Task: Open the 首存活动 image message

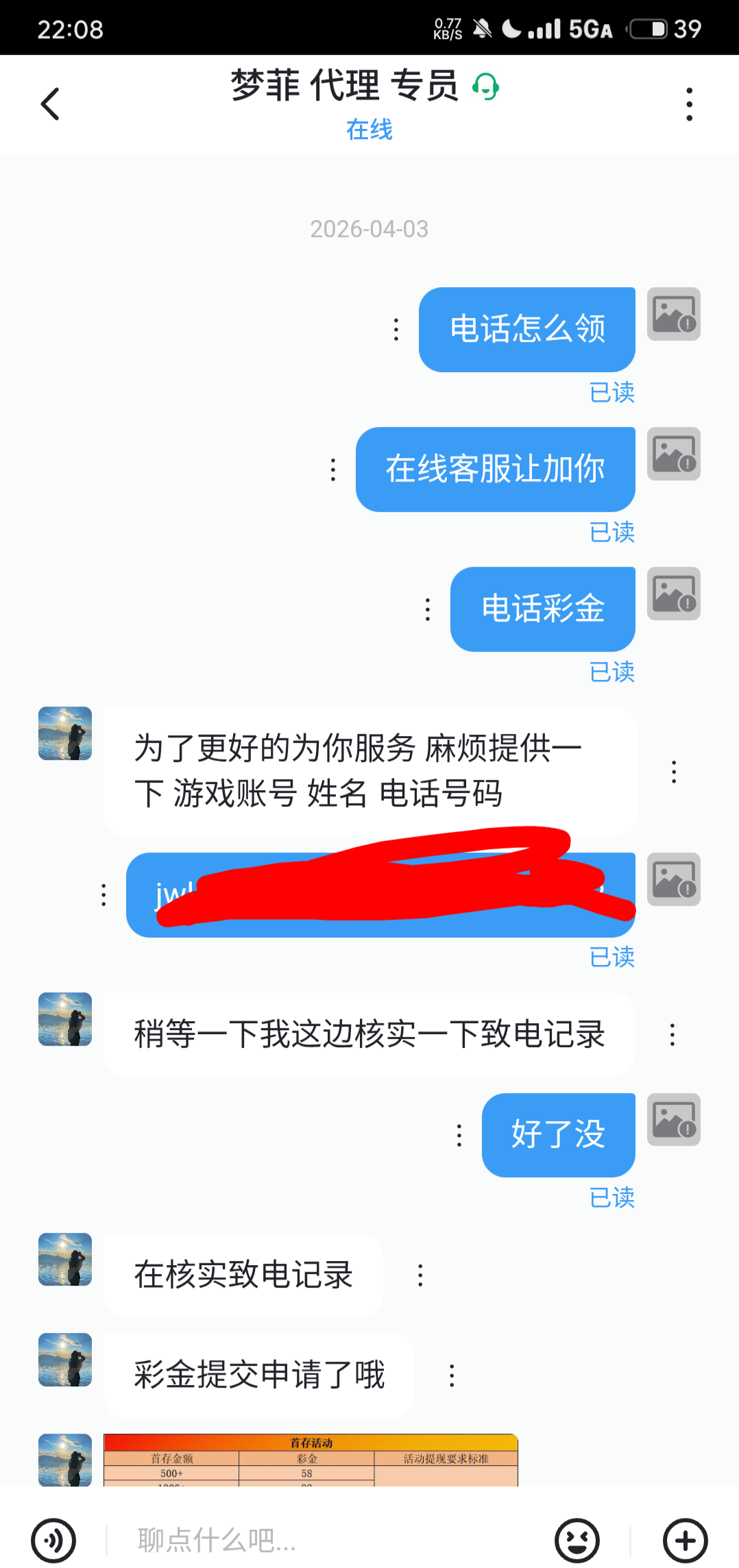Action: (311, 1460)
